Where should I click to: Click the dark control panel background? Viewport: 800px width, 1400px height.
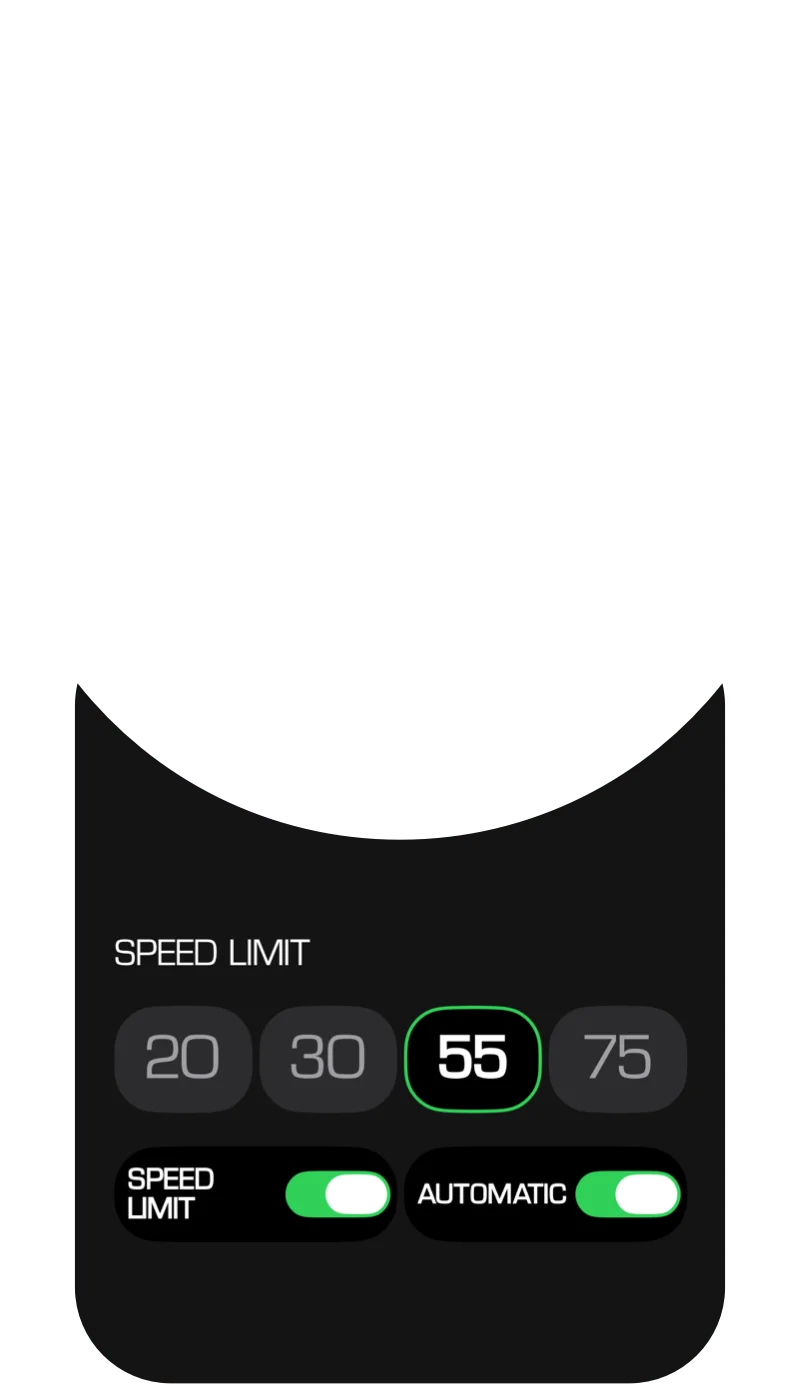pos(400,1300)
